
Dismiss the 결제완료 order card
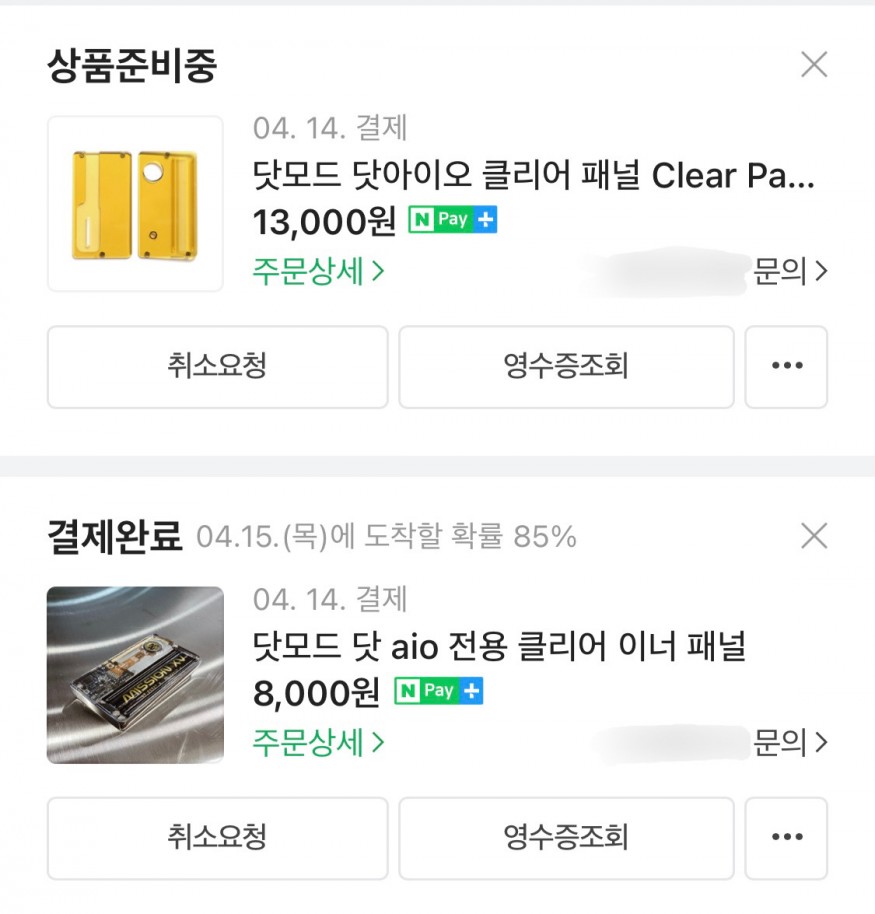pos(814,537)
